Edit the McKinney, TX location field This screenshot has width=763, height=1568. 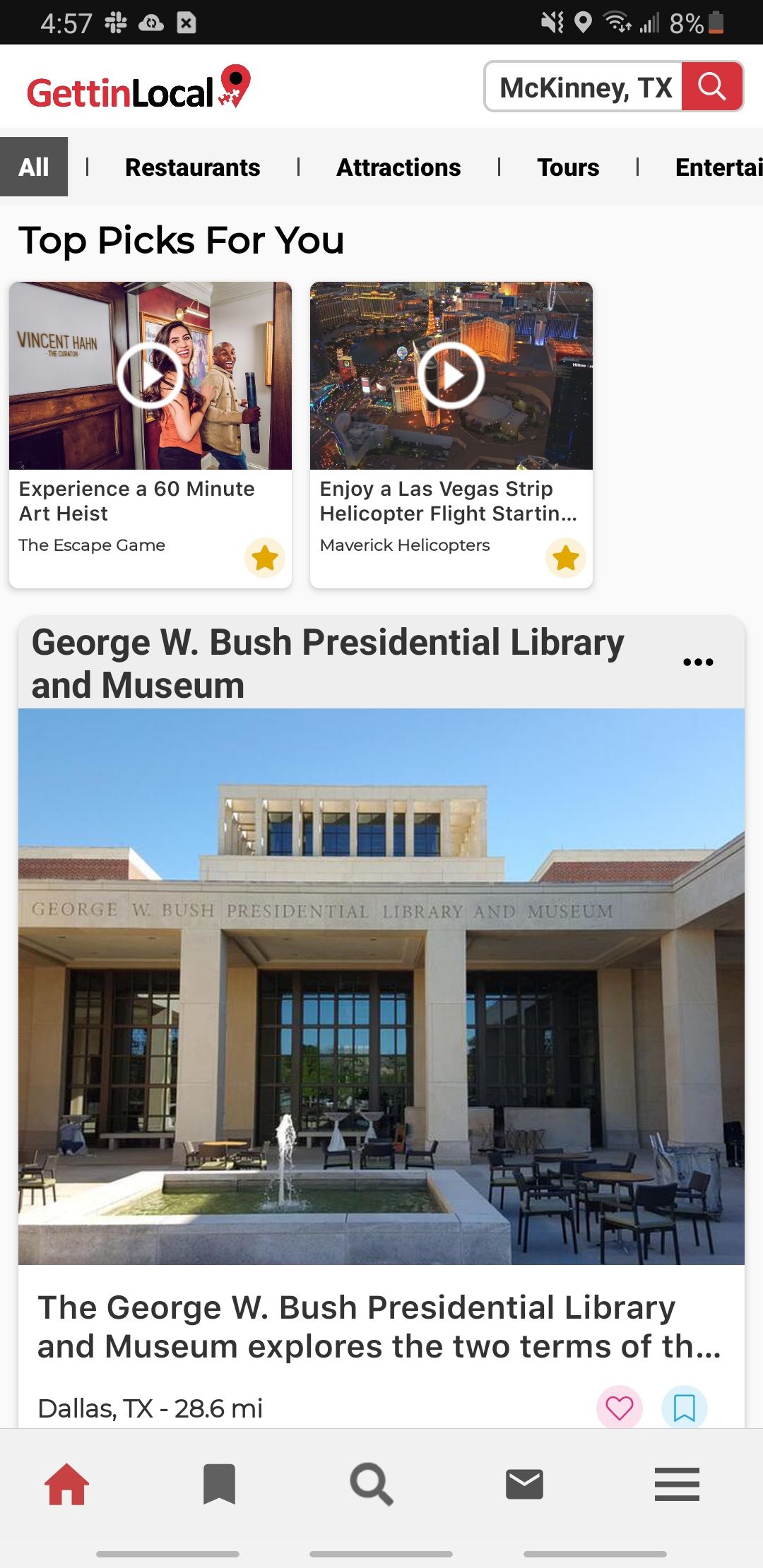coord(585,88)
